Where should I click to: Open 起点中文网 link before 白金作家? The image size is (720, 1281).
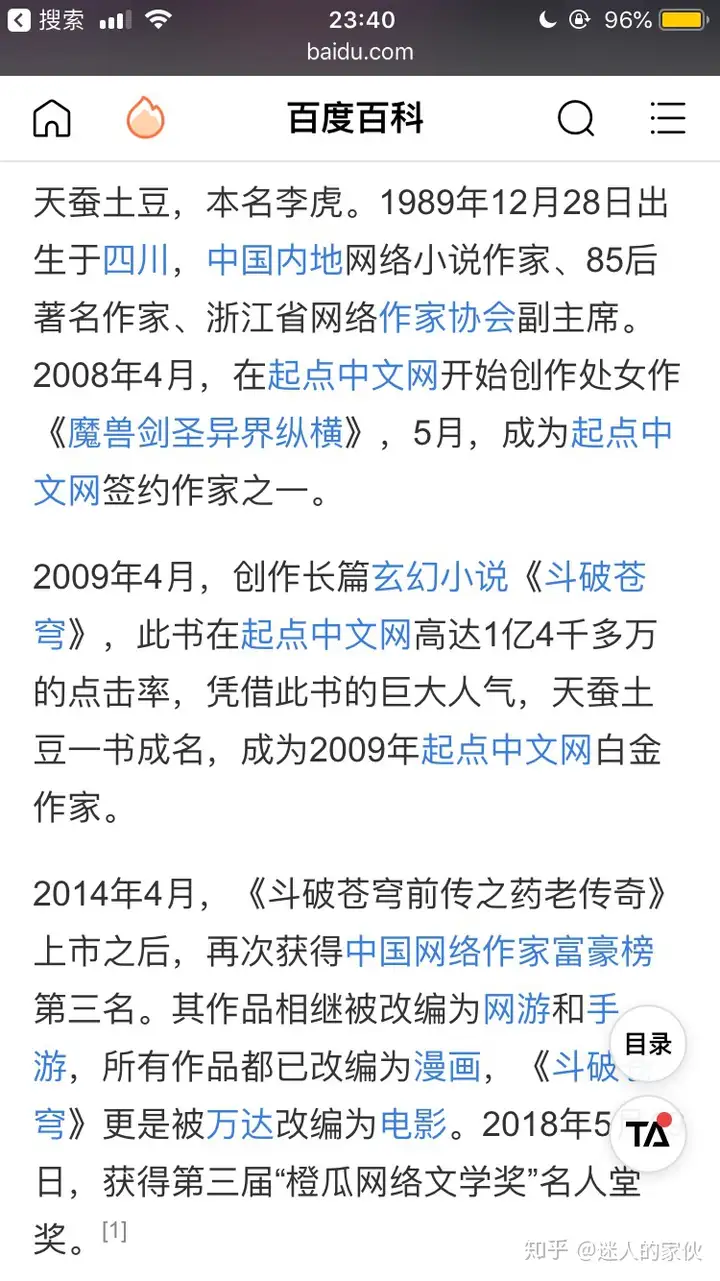pyautogui.click(x=506, y=749)
